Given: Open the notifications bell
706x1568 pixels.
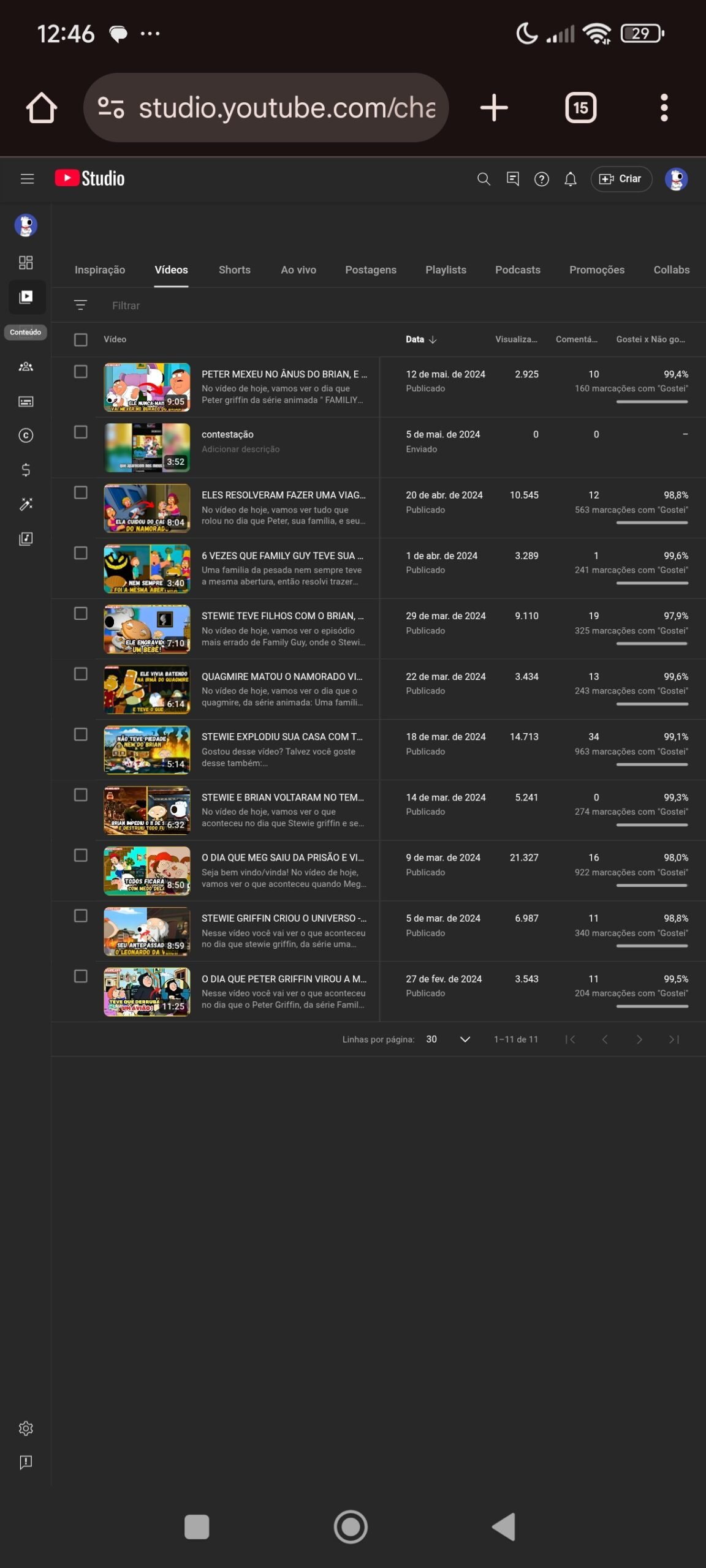Looking at the screenshot, I should 570,179.
